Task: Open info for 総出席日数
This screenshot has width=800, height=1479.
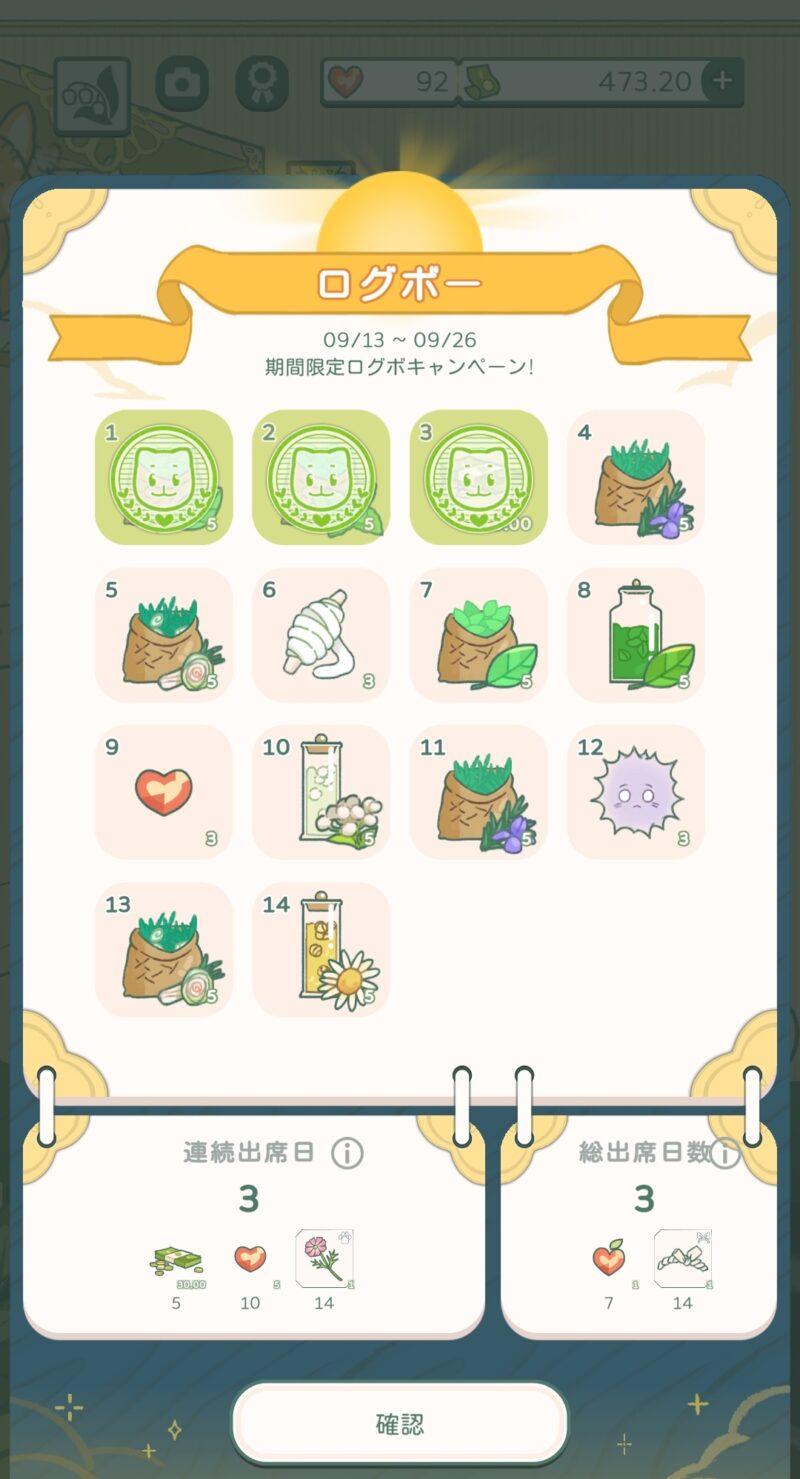Action: (x=725, y=1153)
